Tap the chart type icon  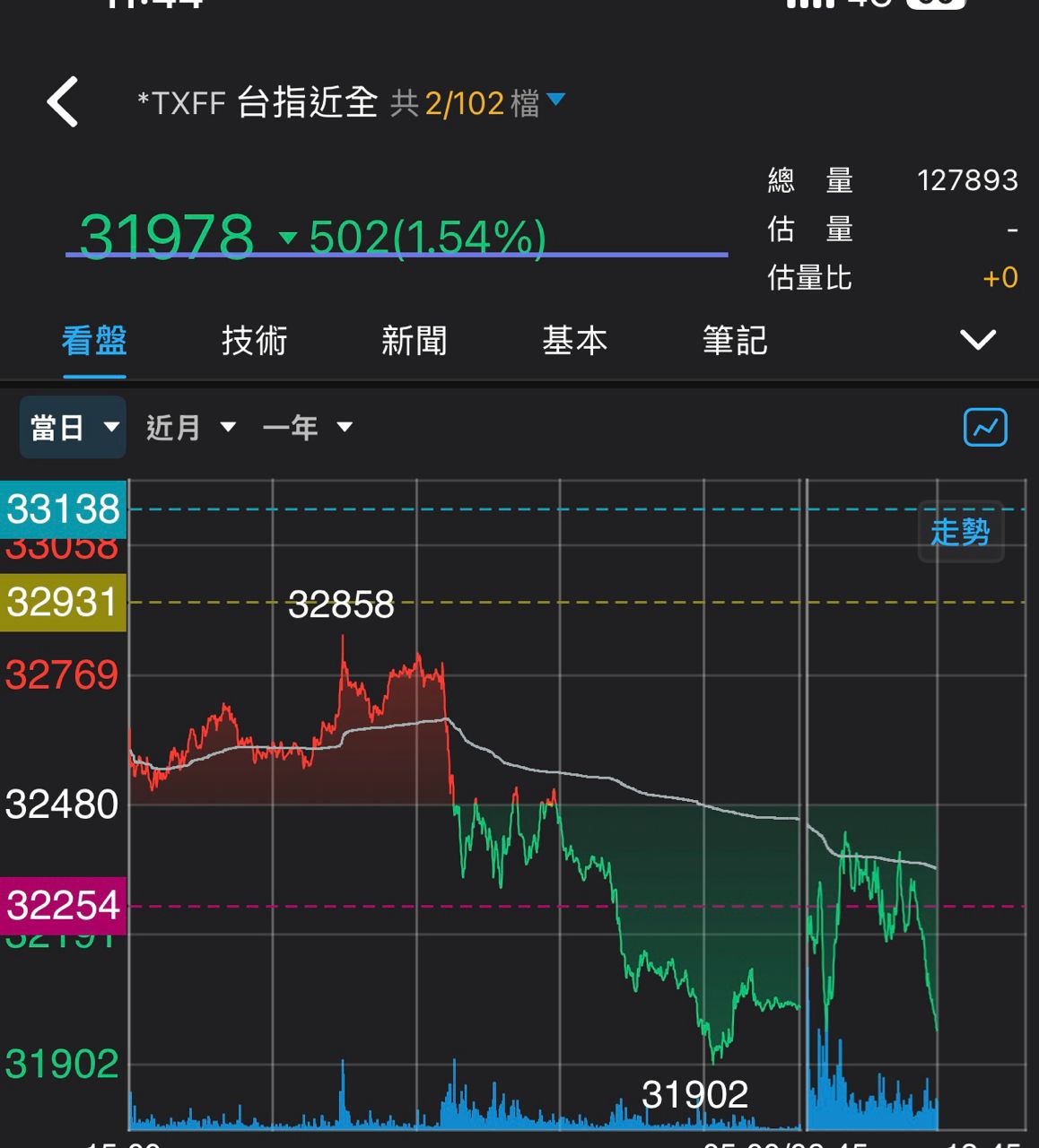point(984,427)
